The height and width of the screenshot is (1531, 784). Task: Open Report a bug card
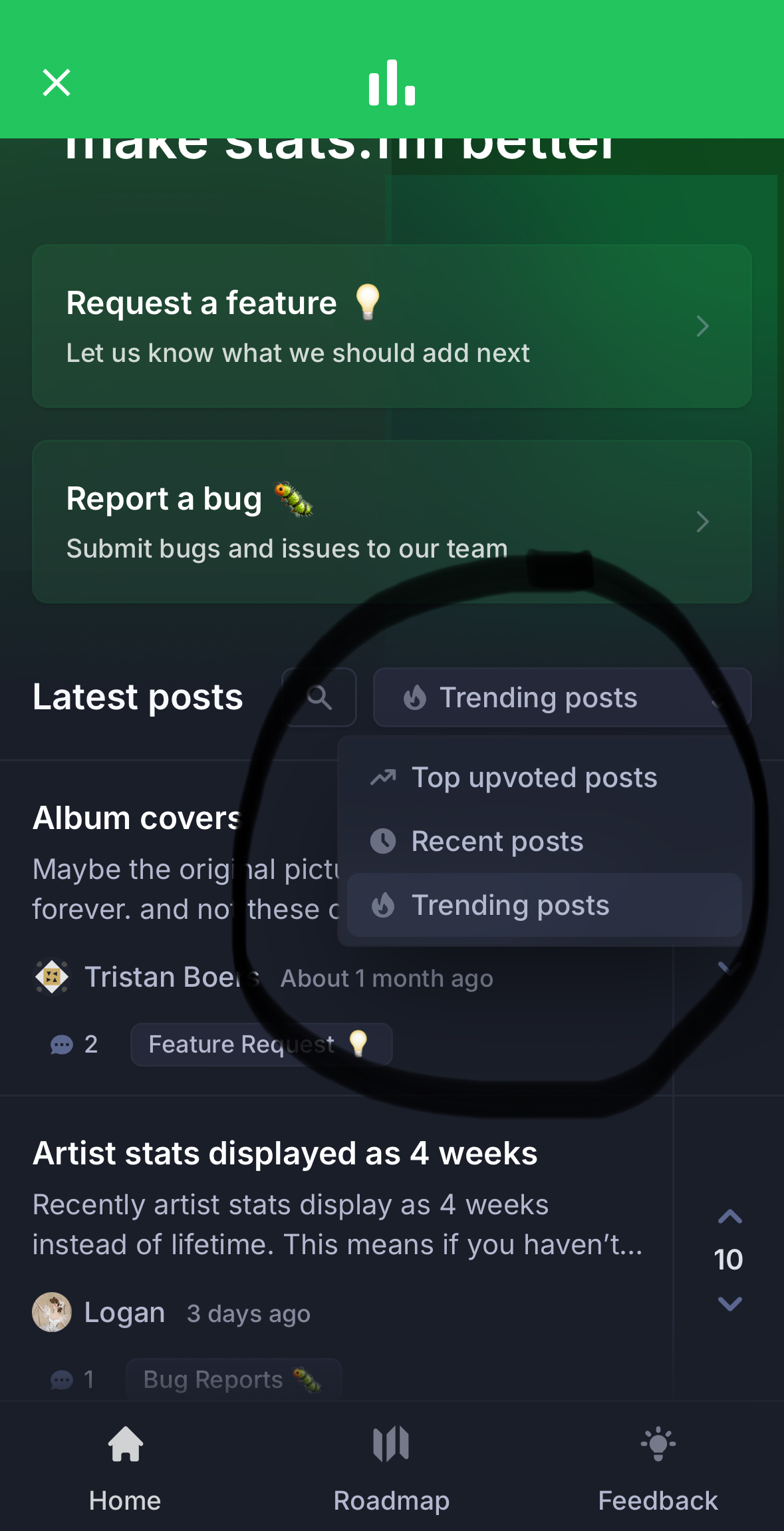point(392,522)
